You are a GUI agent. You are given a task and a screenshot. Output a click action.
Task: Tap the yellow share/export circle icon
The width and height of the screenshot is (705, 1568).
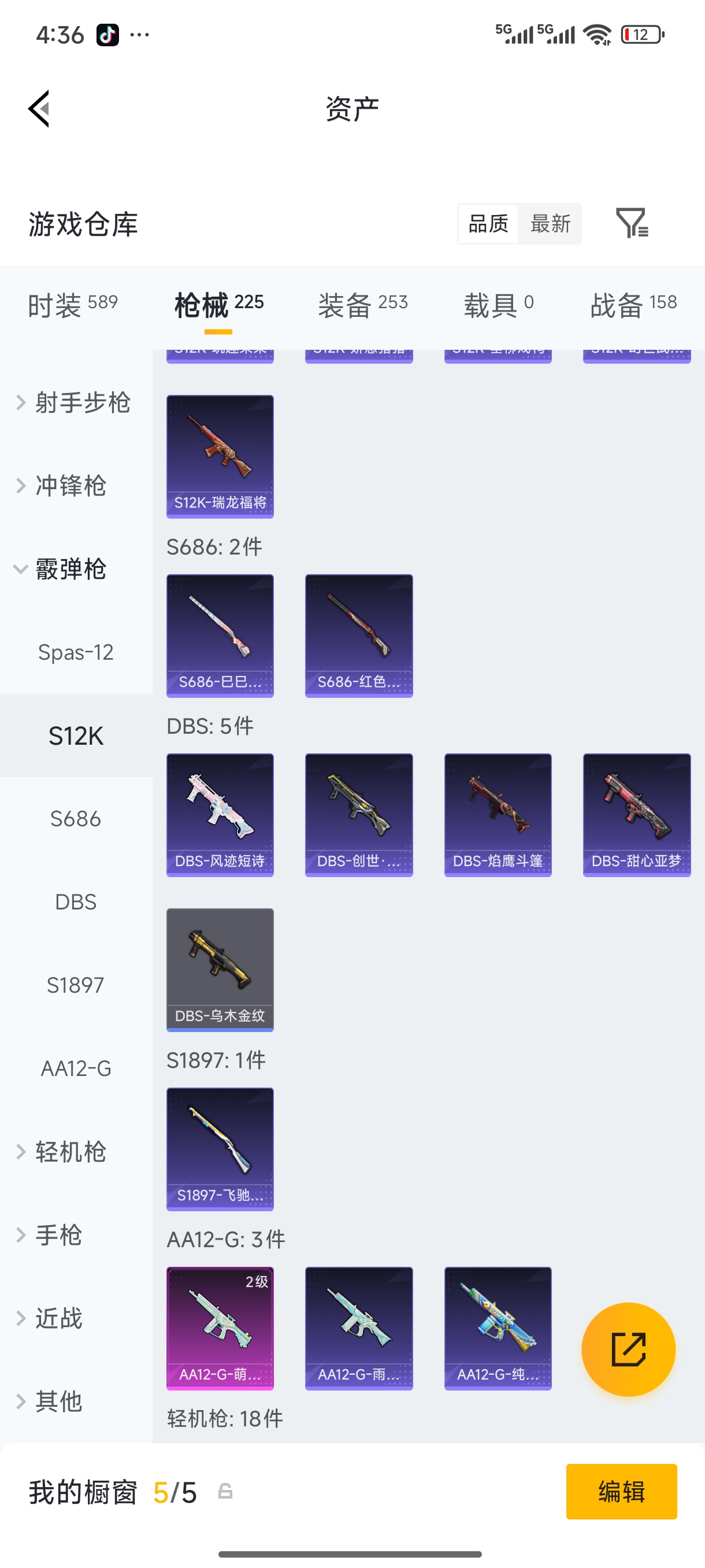pos(628,1349)
